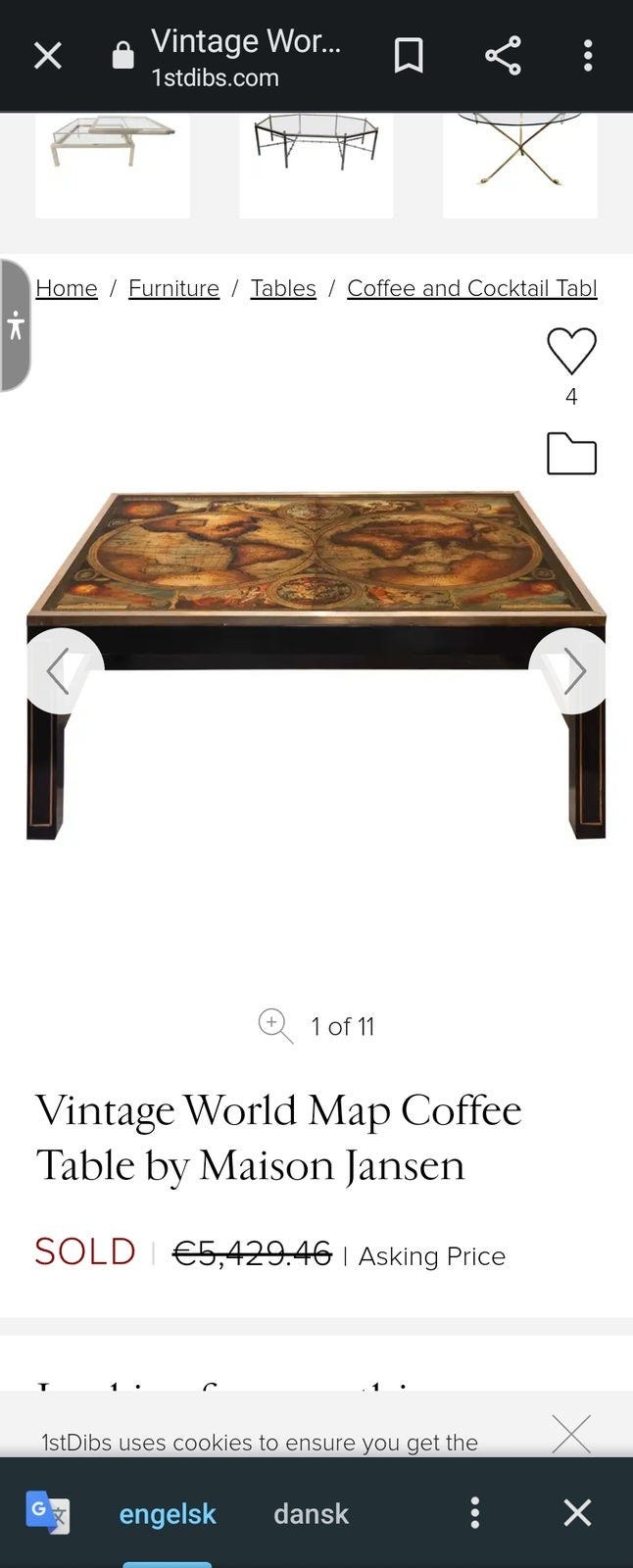
Task: Open the accessibility widget
Action: coord(15,325)
